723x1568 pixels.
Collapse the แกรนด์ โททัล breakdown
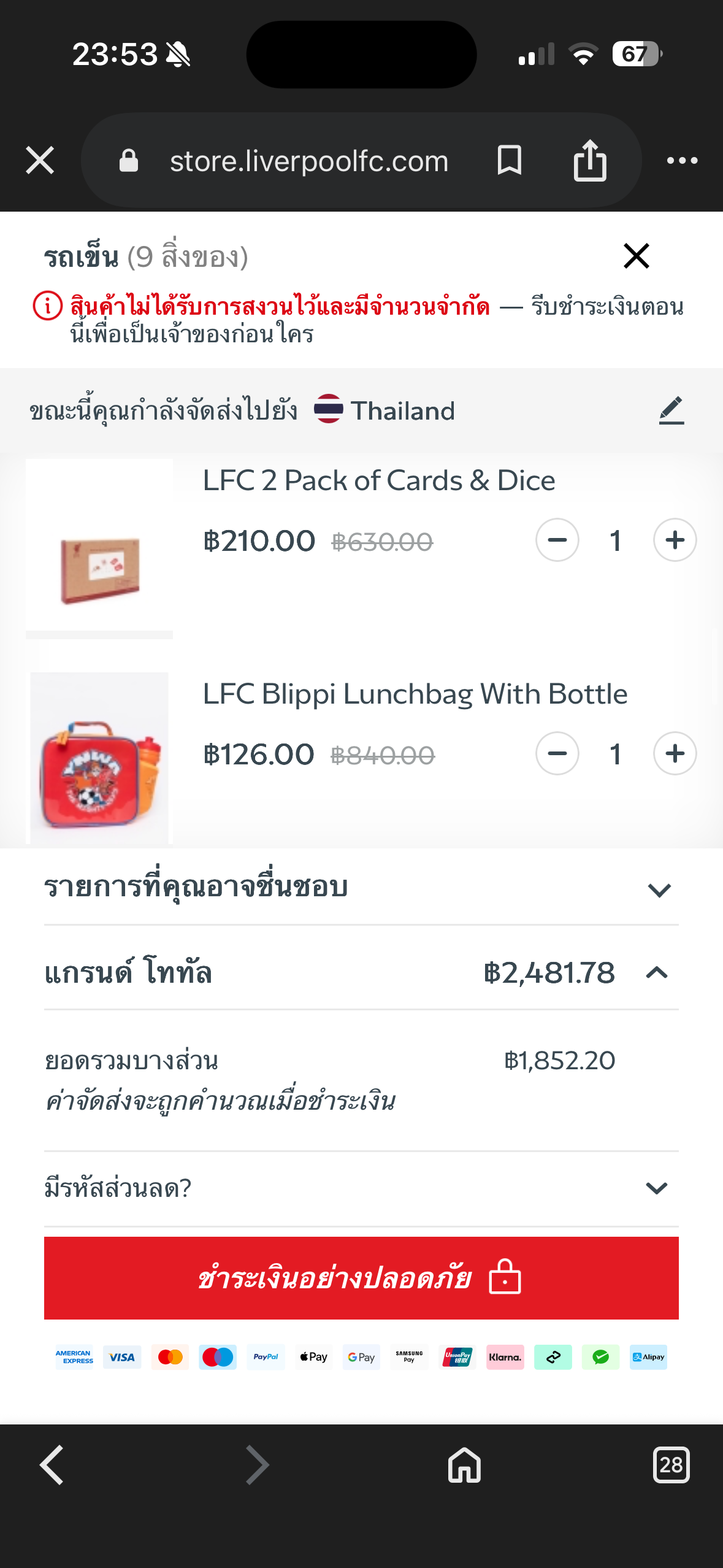pyautogui.click(x=657, y=973)
